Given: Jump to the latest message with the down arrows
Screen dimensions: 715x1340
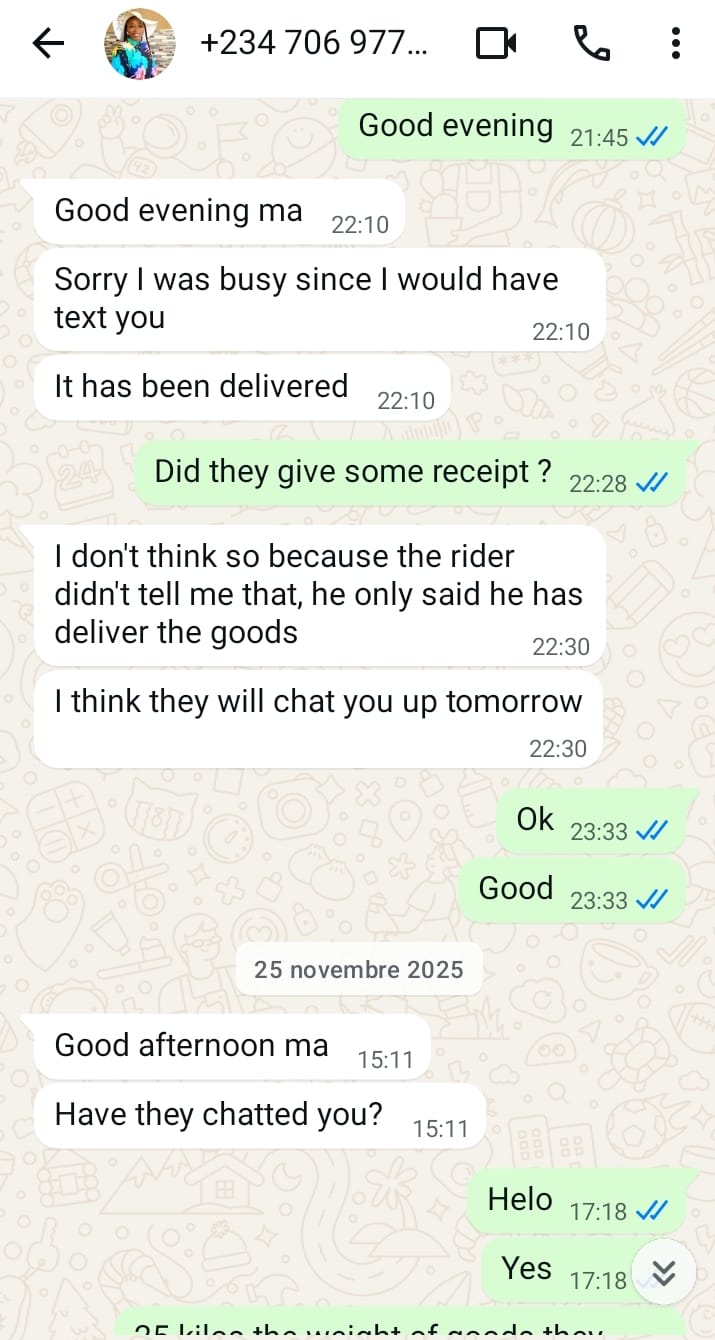Looking at the screenshot, I should pos(663,1272).
